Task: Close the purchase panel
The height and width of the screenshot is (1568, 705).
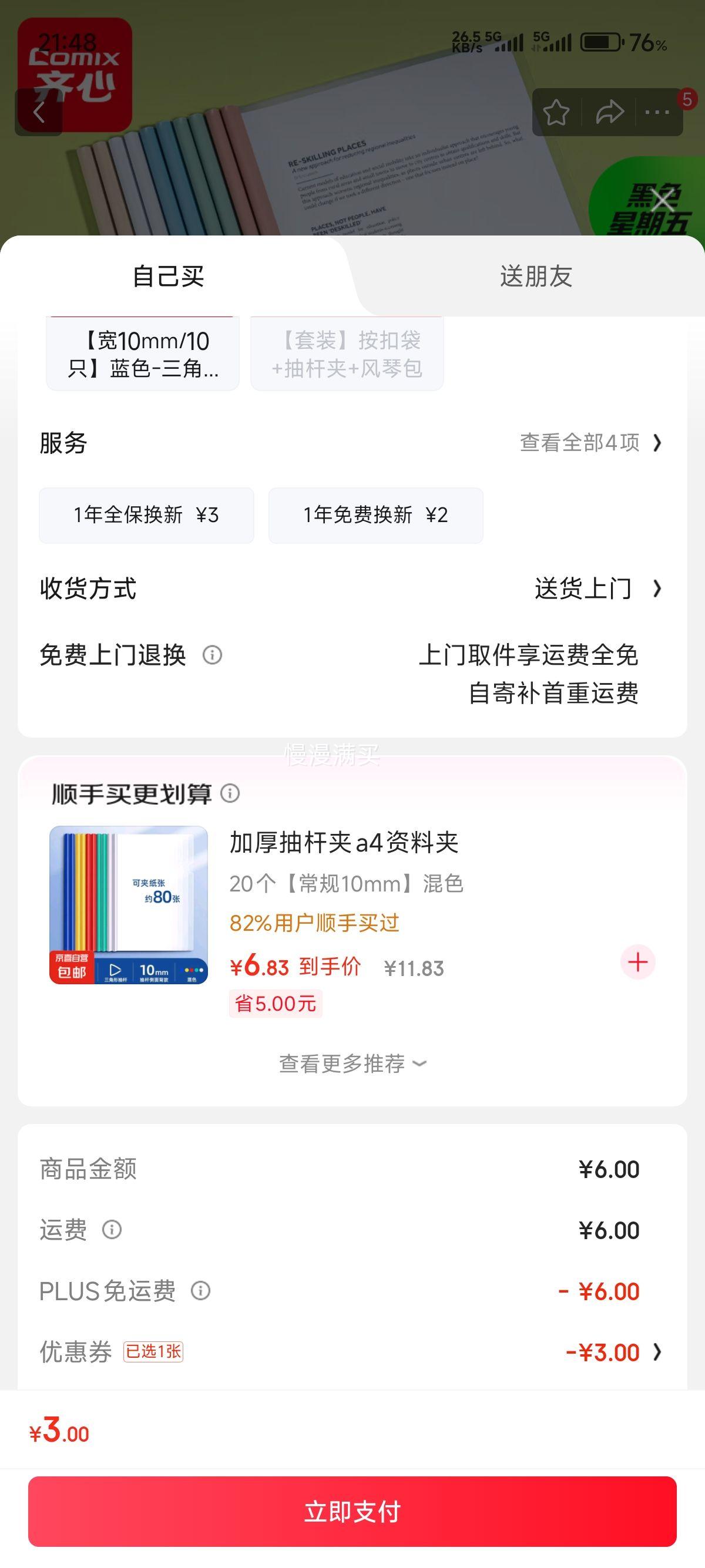Action: 662,200
